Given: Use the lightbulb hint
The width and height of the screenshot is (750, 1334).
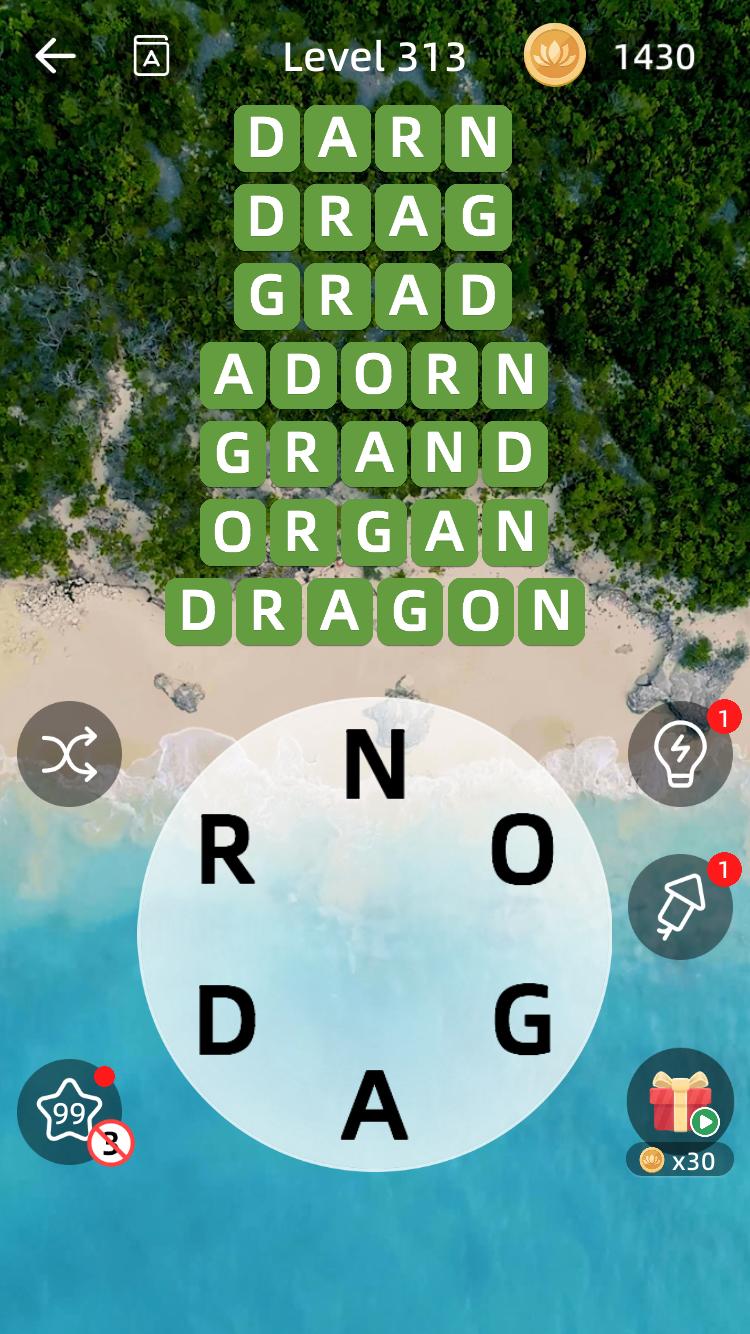Looking at the screenshot, I should [x=681, y=754].
